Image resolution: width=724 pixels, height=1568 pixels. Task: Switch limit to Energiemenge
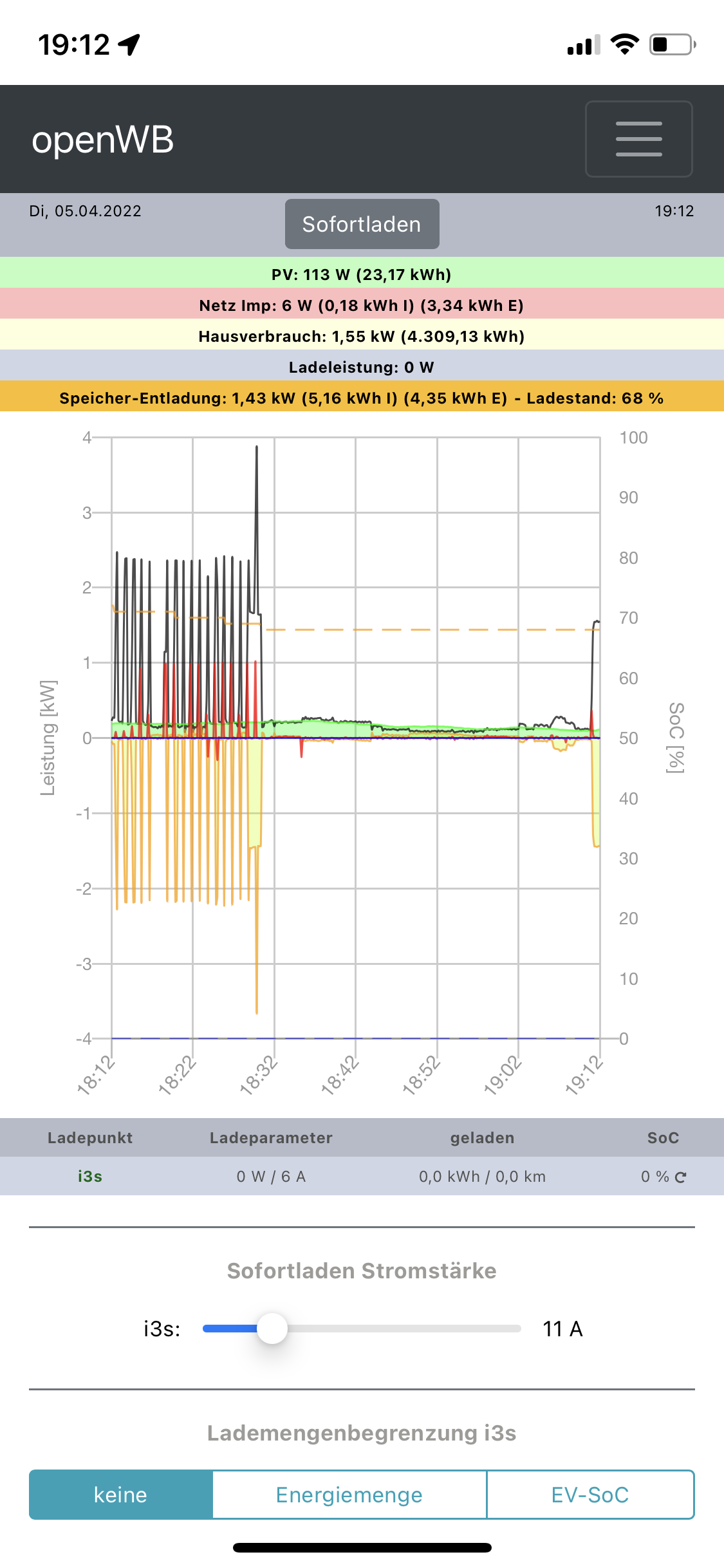pyautogui.click(x=349, y=1495)
